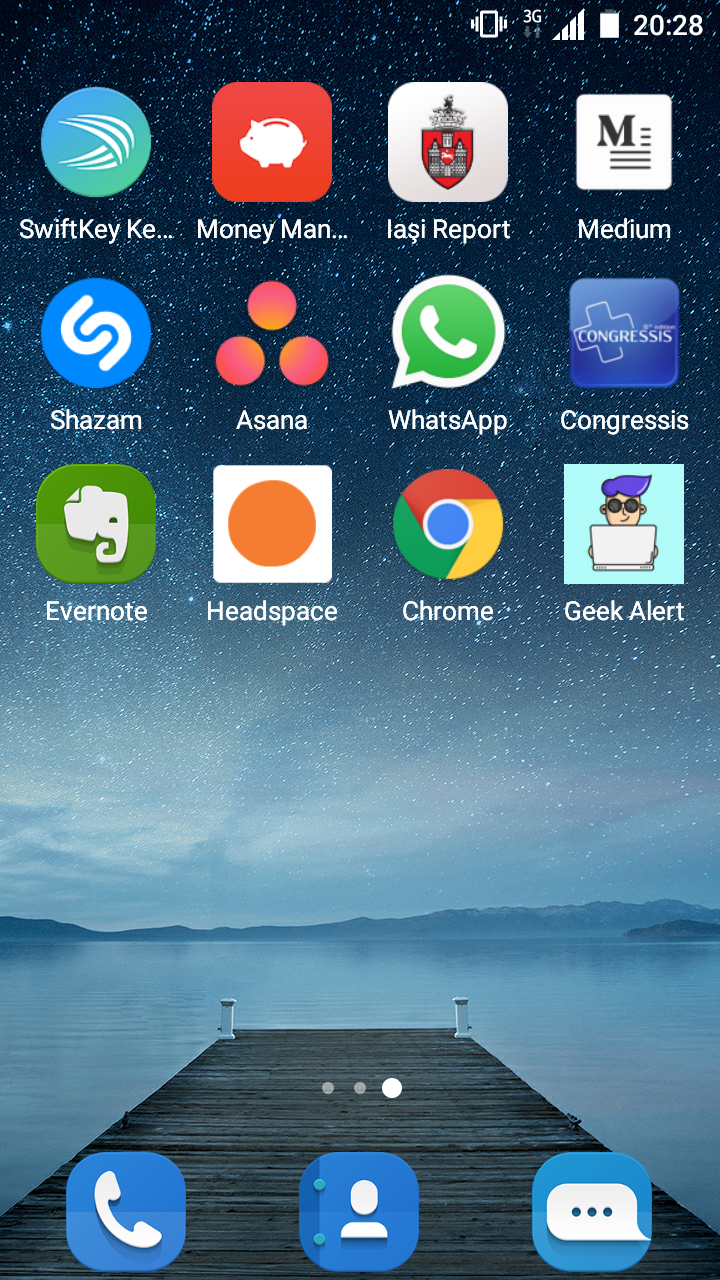The width and height of the screenshot is (720, 1280).
Task: Launch Evernote
Action: pyautogui.click(x=96, y=524)
